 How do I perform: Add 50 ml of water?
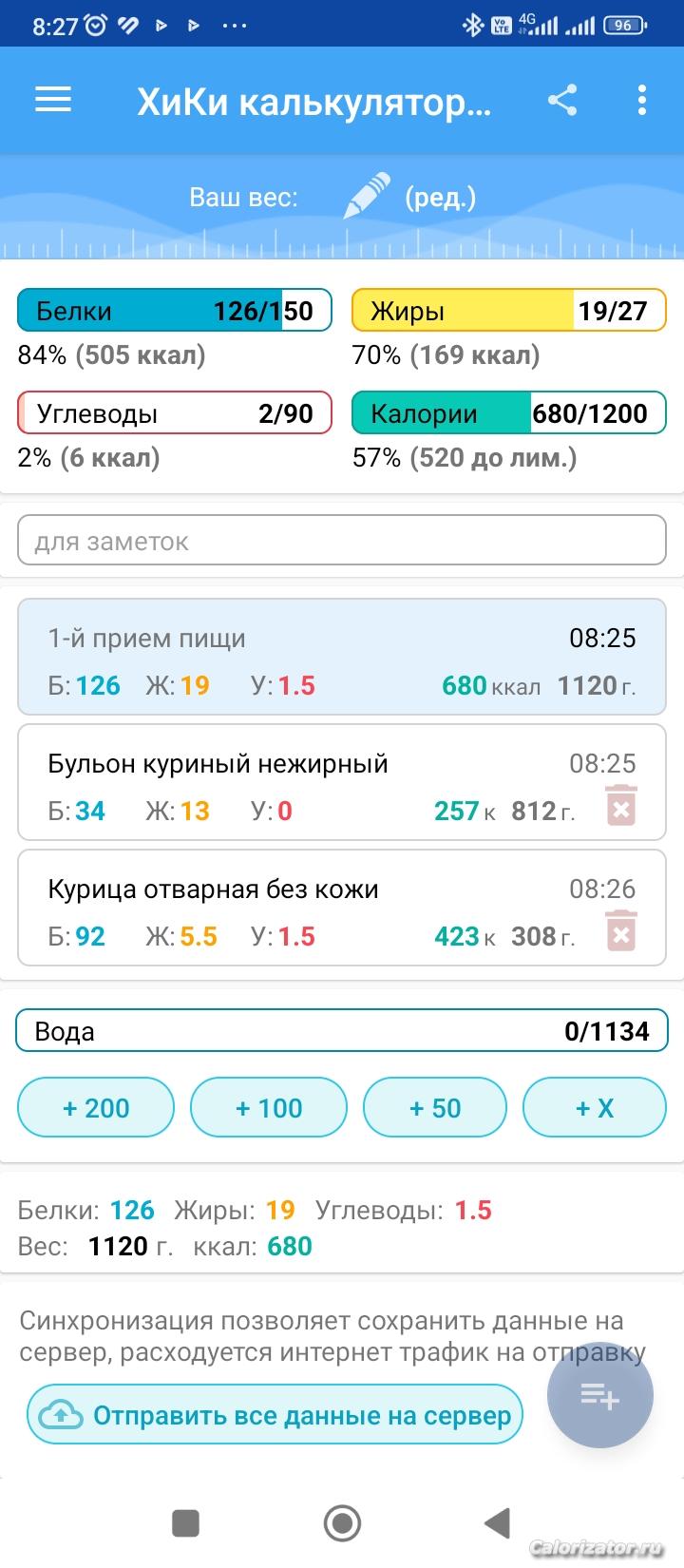point(435,1107)
